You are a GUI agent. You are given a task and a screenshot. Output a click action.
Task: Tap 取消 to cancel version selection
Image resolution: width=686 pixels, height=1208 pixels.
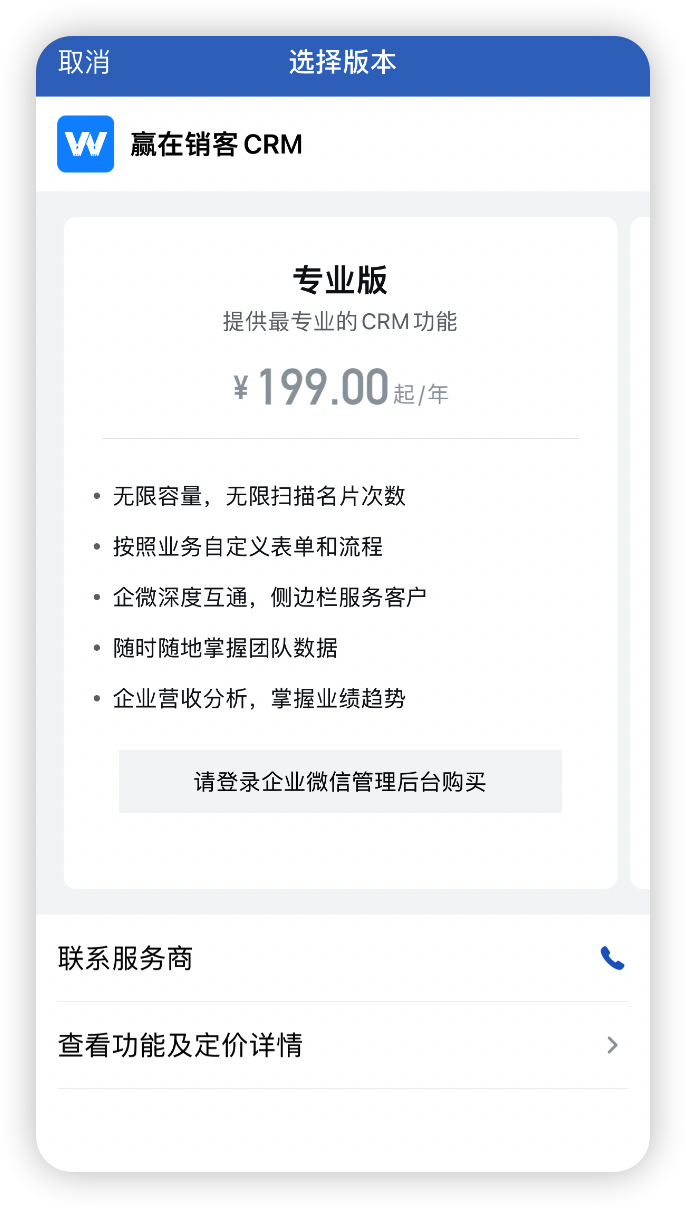tap(84, 62)
